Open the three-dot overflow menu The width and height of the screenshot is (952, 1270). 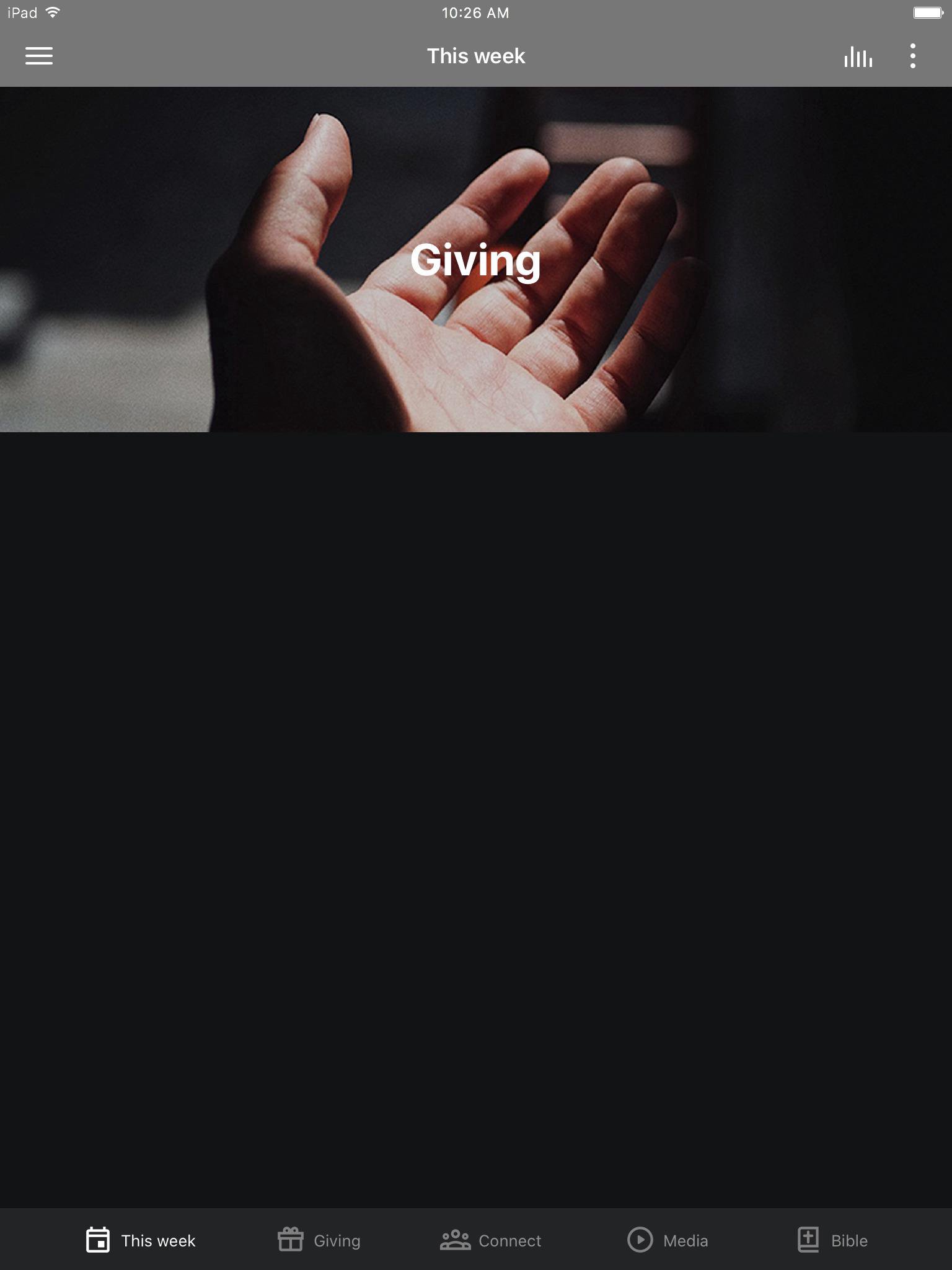(912, 56)
